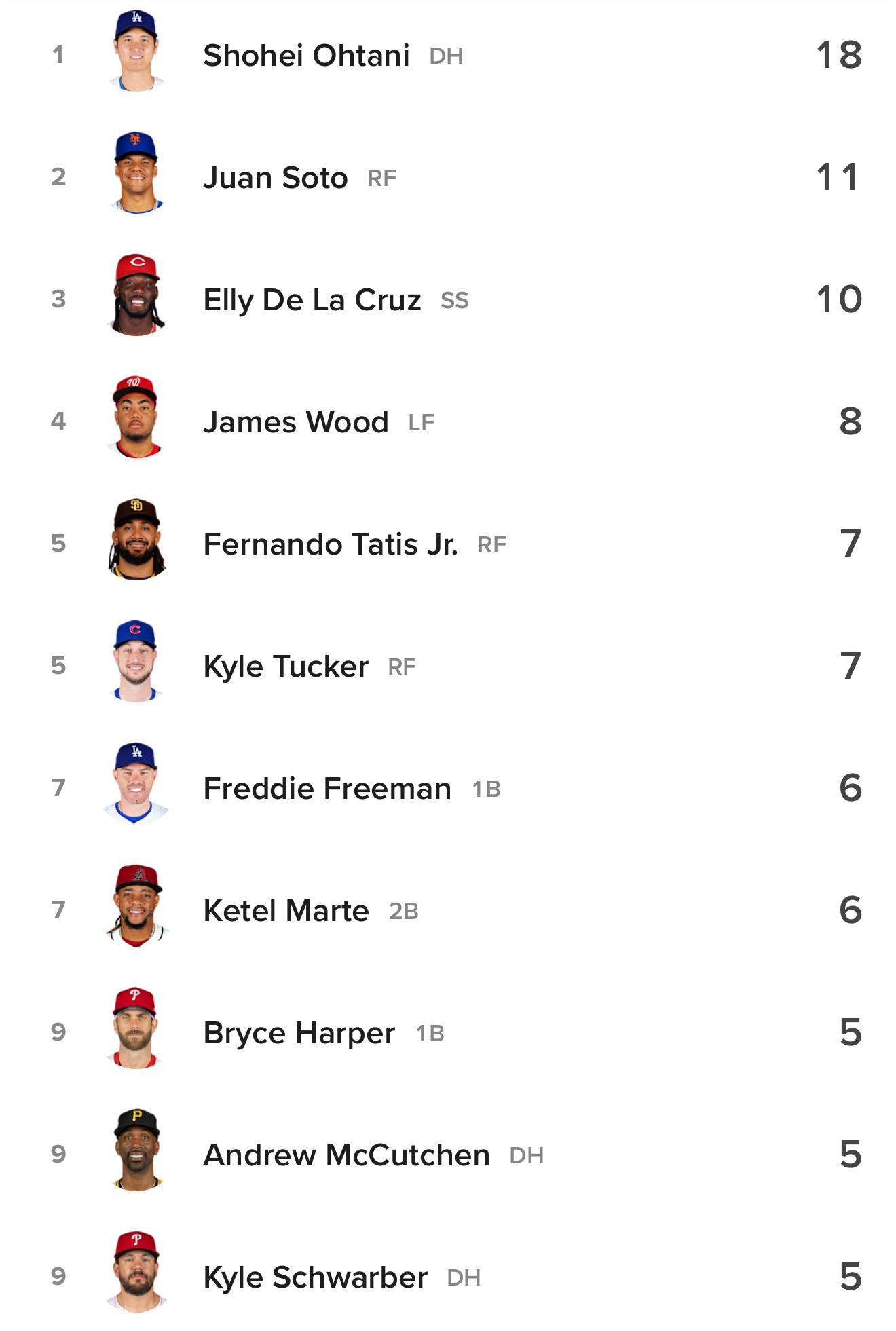Select Ketel Marte's entry
This screenshot has width=896, height=1331.
pyautogui.click(x=286, y=911)
